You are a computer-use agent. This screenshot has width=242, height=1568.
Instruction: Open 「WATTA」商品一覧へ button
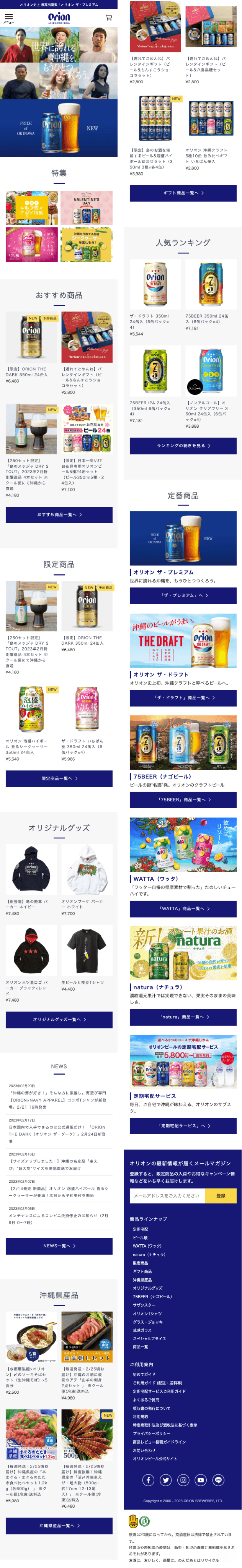pos(183,908)
